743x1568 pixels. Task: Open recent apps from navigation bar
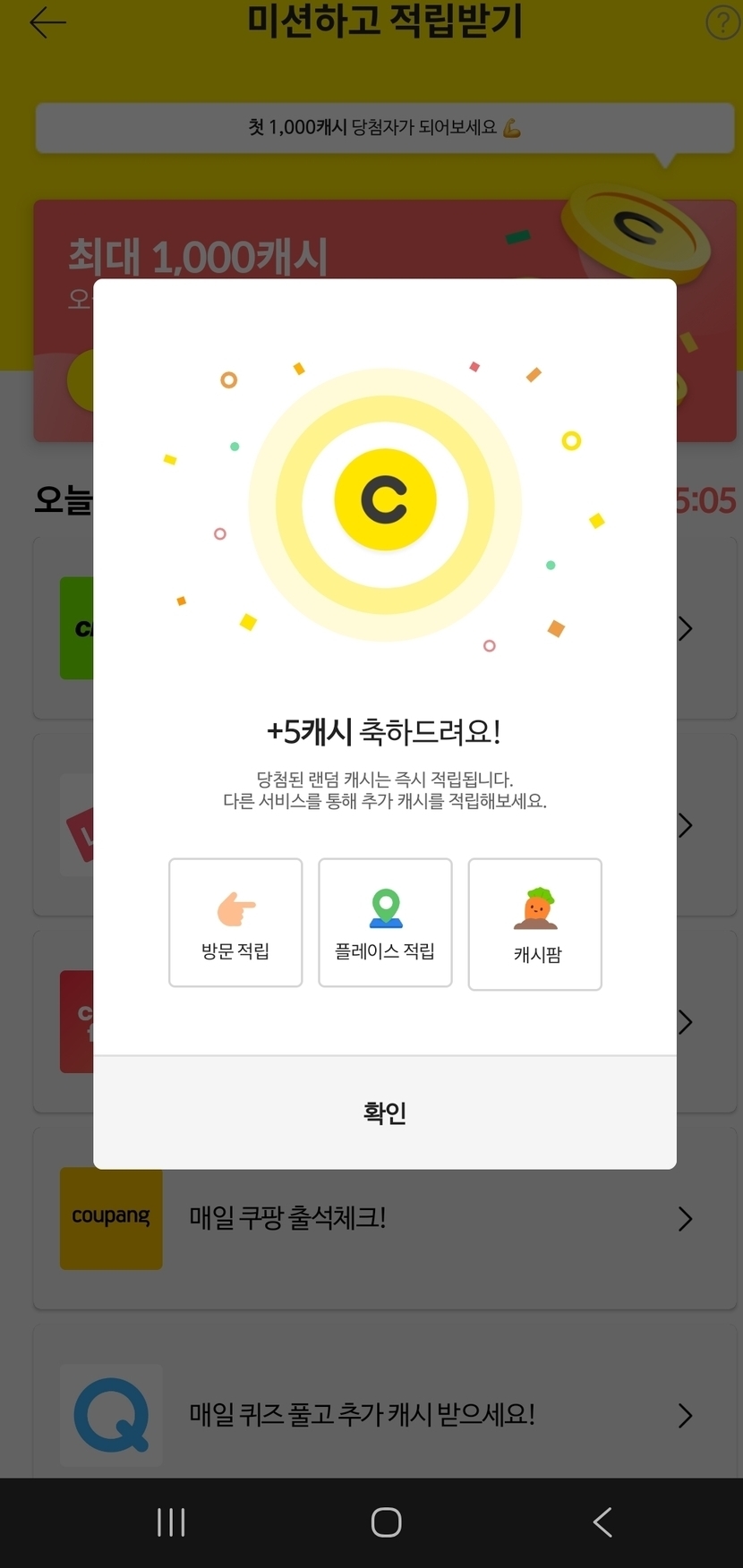coord(171,1522)
